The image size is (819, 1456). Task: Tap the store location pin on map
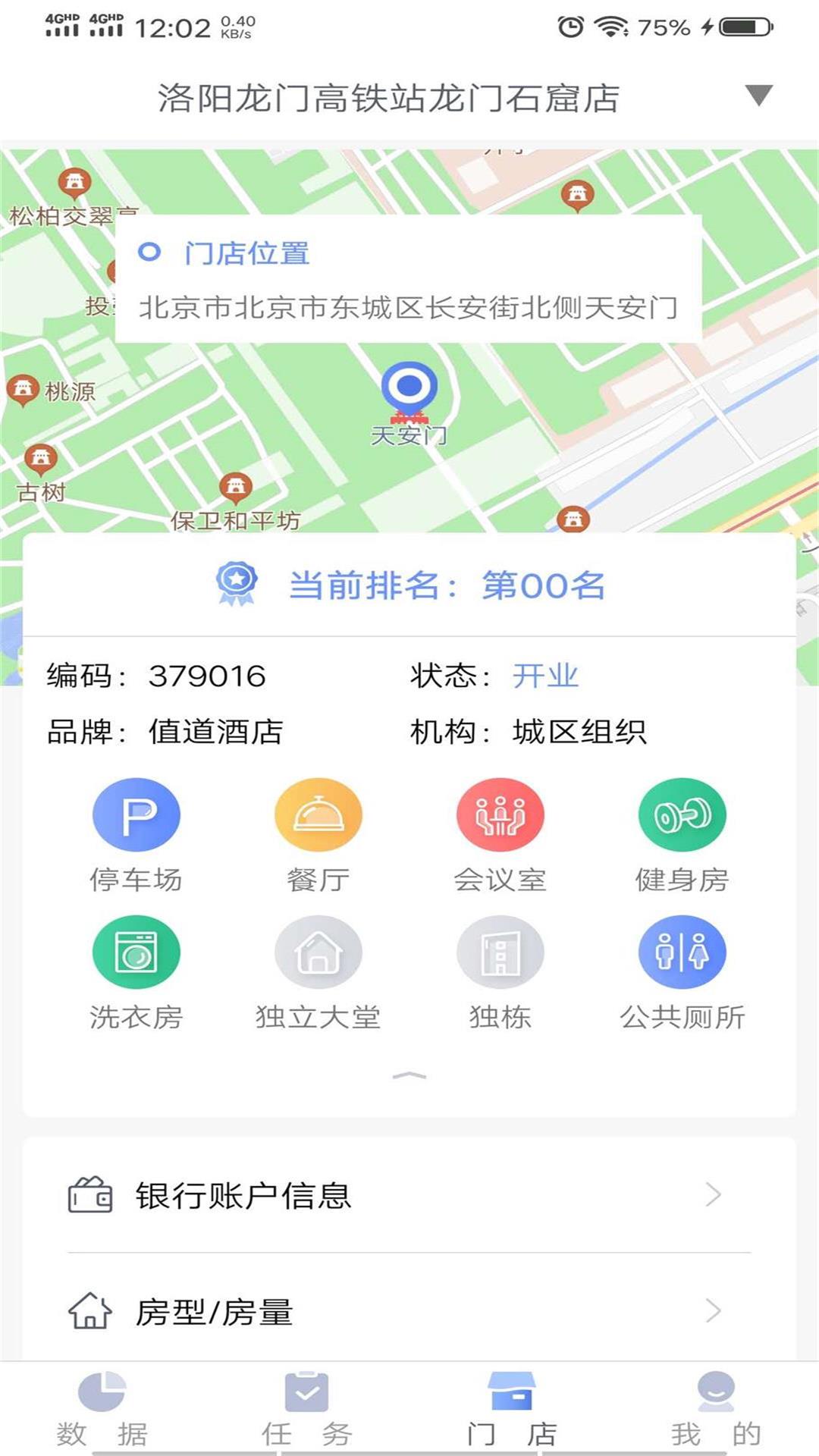[x=409, y=388]
